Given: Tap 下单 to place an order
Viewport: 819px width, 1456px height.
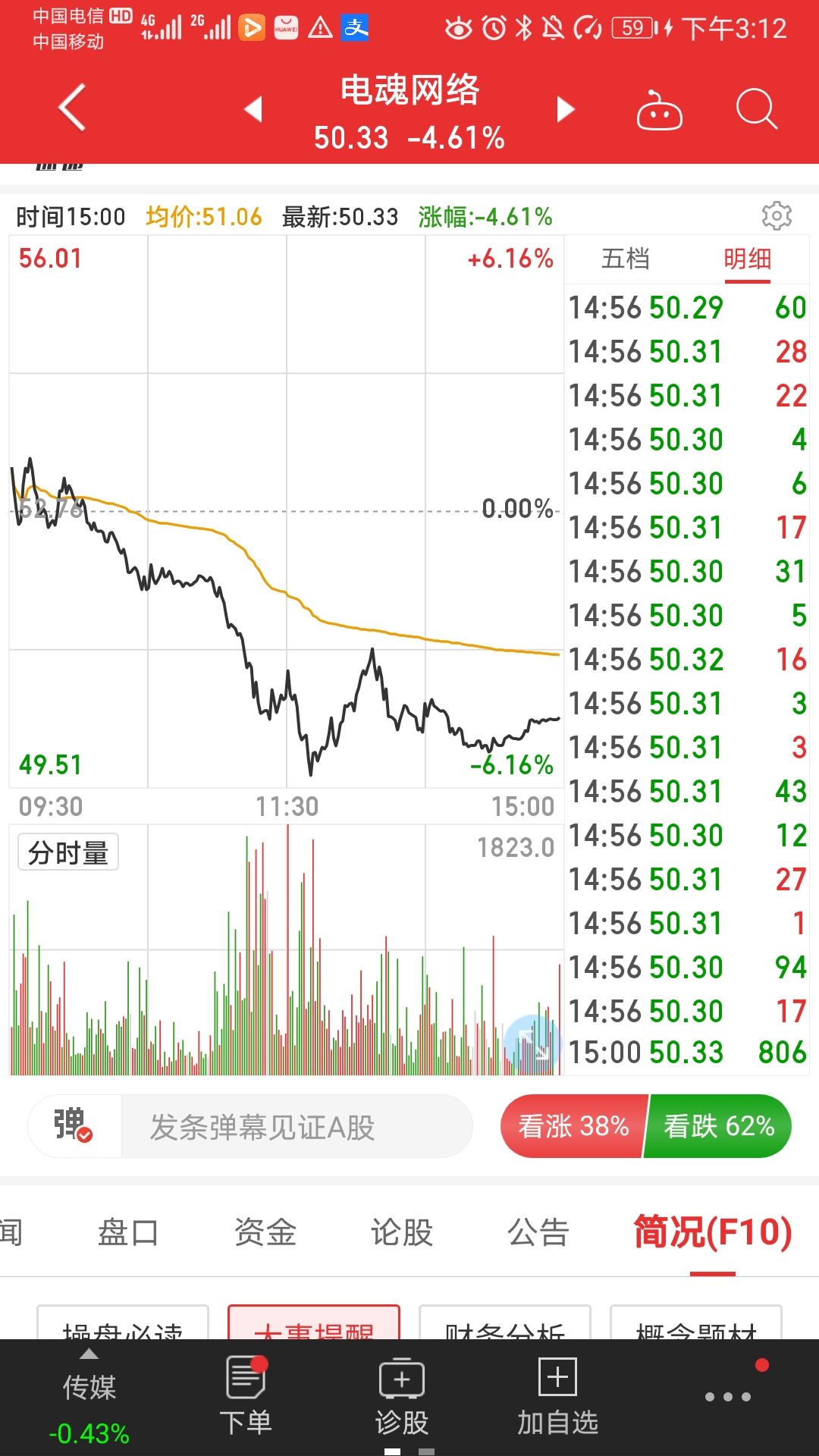Looking at the screenshot, I should point(246,1397).
